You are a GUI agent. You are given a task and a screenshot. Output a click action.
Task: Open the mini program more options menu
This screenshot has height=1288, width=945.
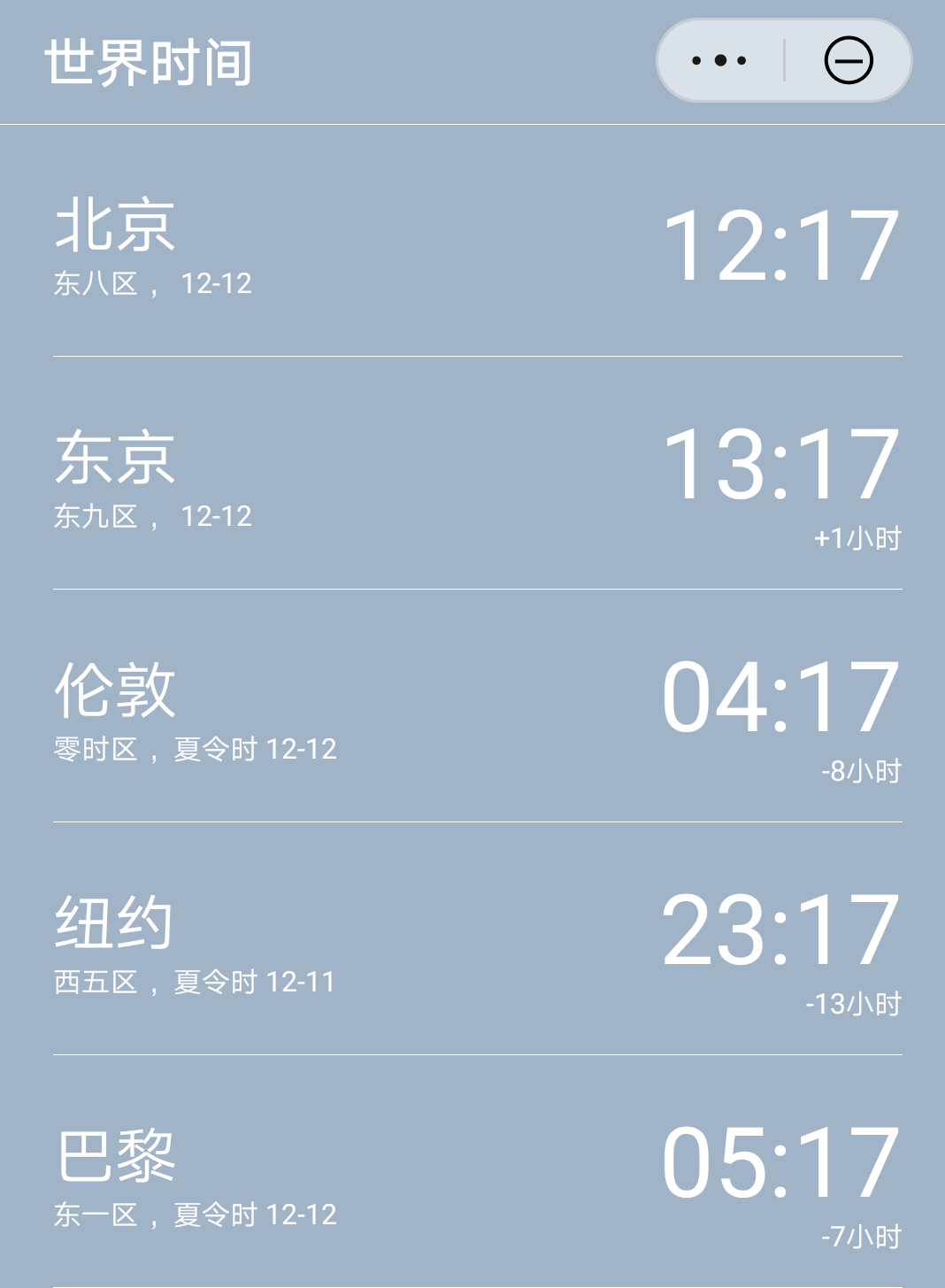click(719, 61)
